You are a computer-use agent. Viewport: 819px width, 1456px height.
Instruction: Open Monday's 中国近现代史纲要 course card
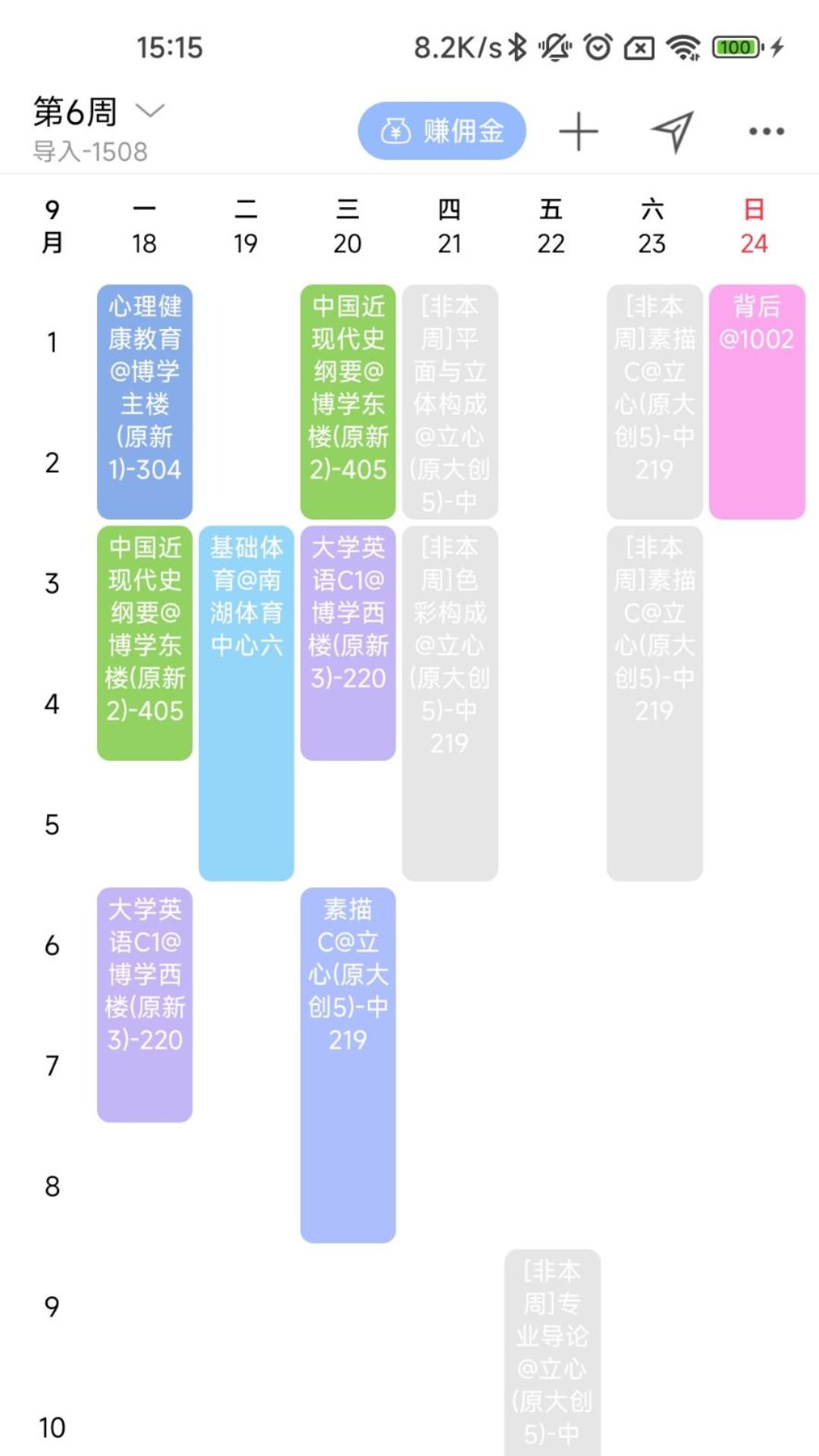pos(145,642)
